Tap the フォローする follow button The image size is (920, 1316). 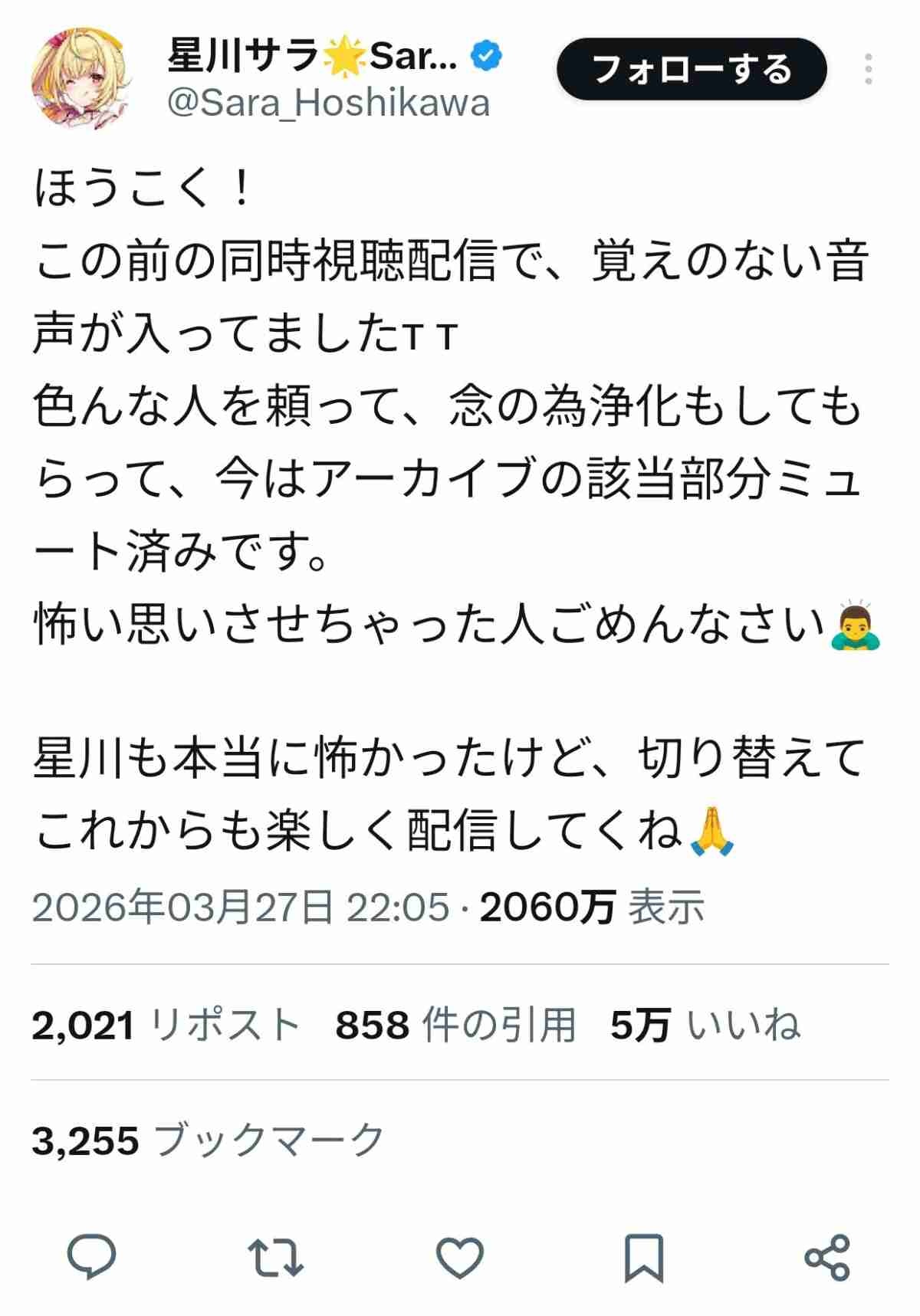pyautogui.click(x=692, y=70)
